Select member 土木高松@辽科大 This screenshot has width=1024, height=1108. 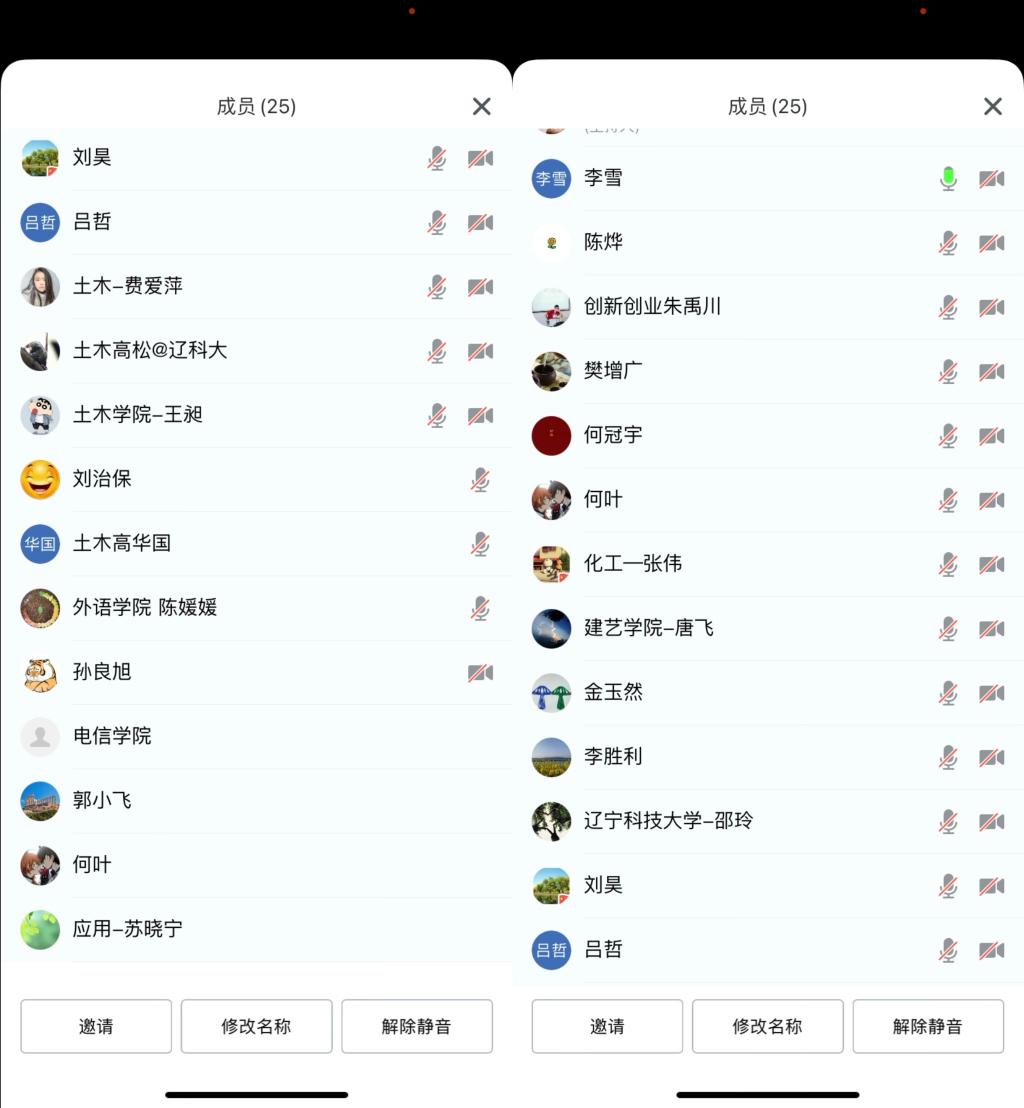150,350
